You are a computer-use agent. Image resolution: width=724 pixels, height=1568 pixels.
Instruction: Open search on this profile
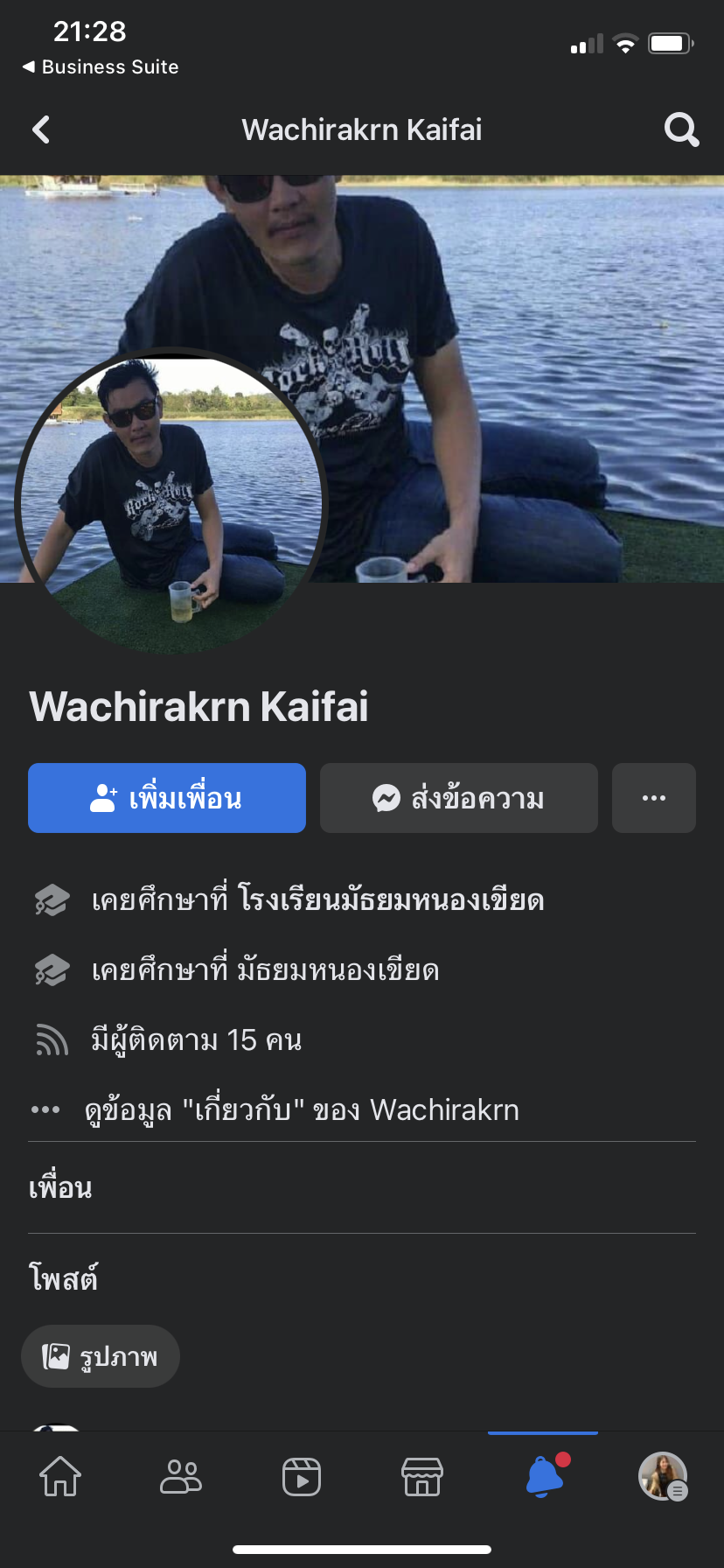(x=681, y=130)
